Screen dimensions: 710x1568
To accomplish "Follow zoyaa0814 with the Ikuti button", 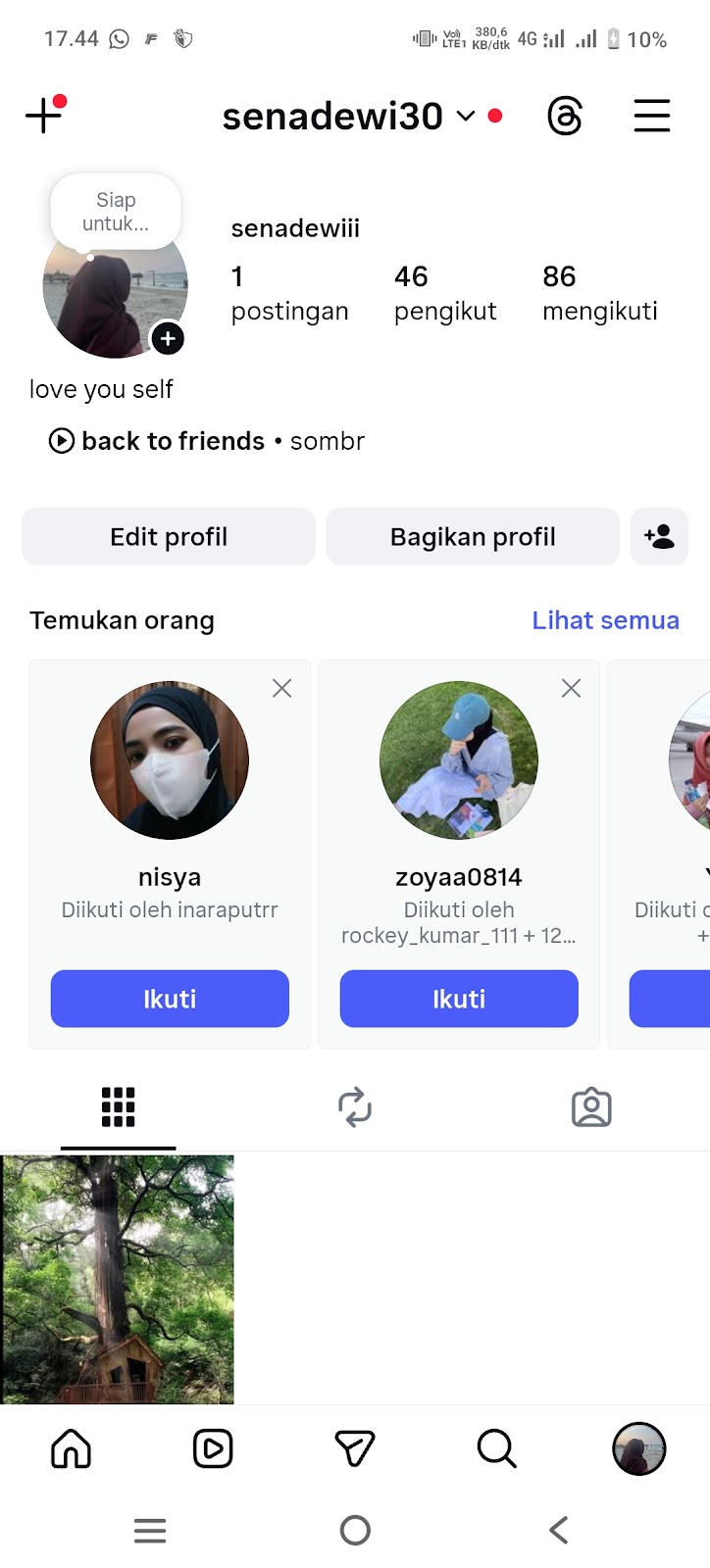I will [x=459, y=999].
